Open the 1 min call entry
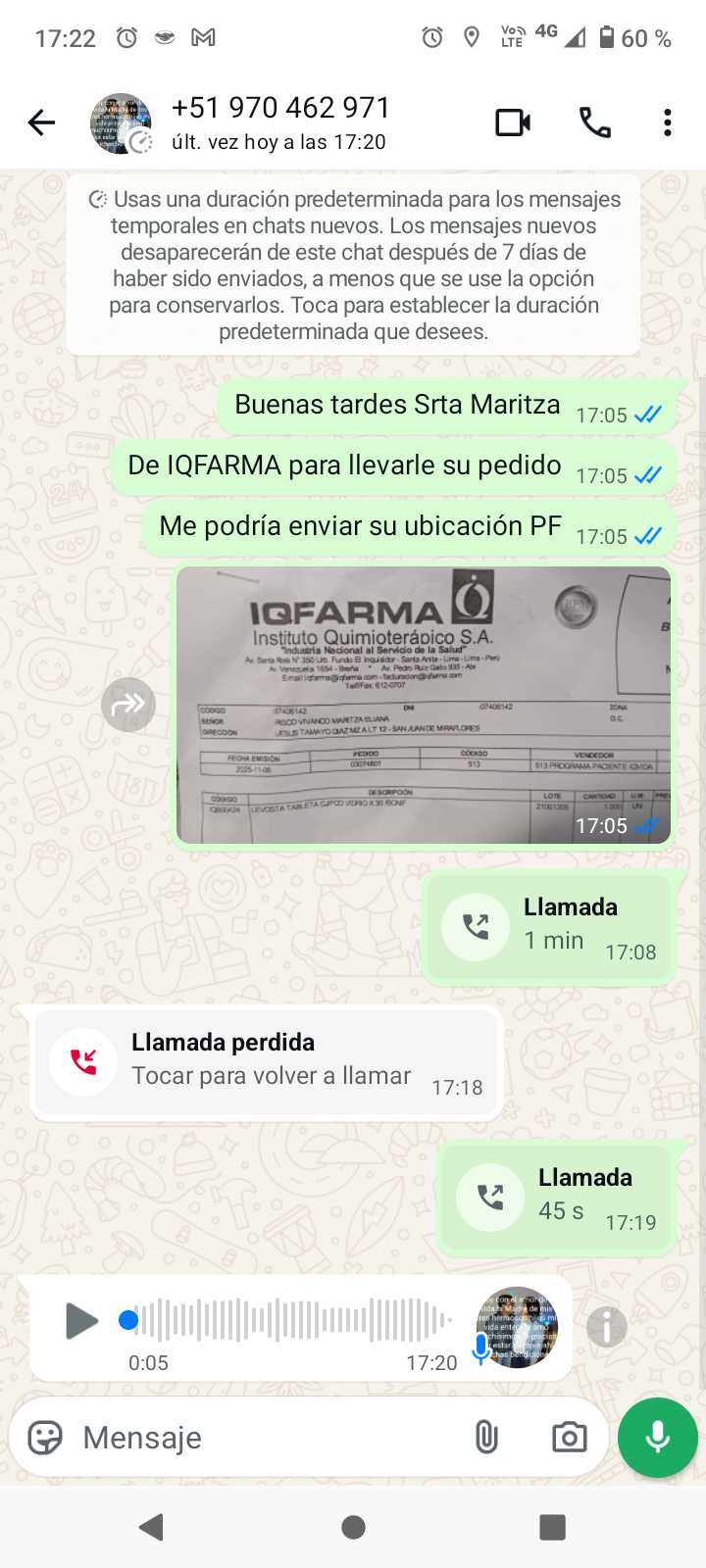The image size is (706, 1568). [x=549, y=927]
